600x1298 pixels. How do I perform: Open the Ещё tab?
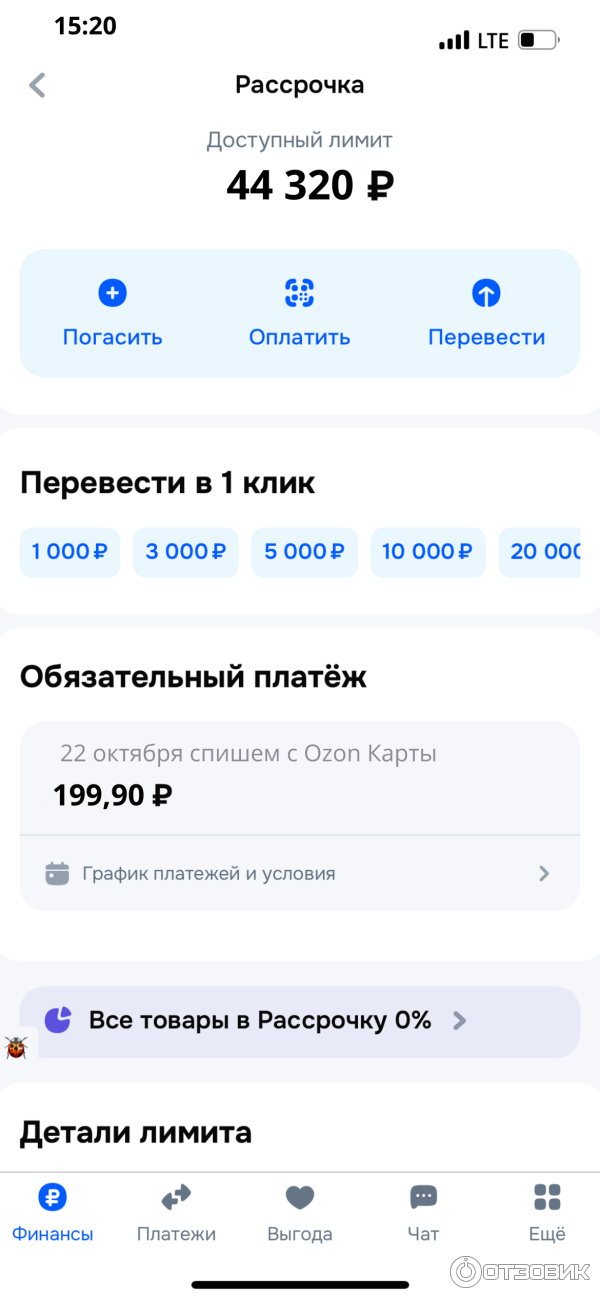point(547,1212)
